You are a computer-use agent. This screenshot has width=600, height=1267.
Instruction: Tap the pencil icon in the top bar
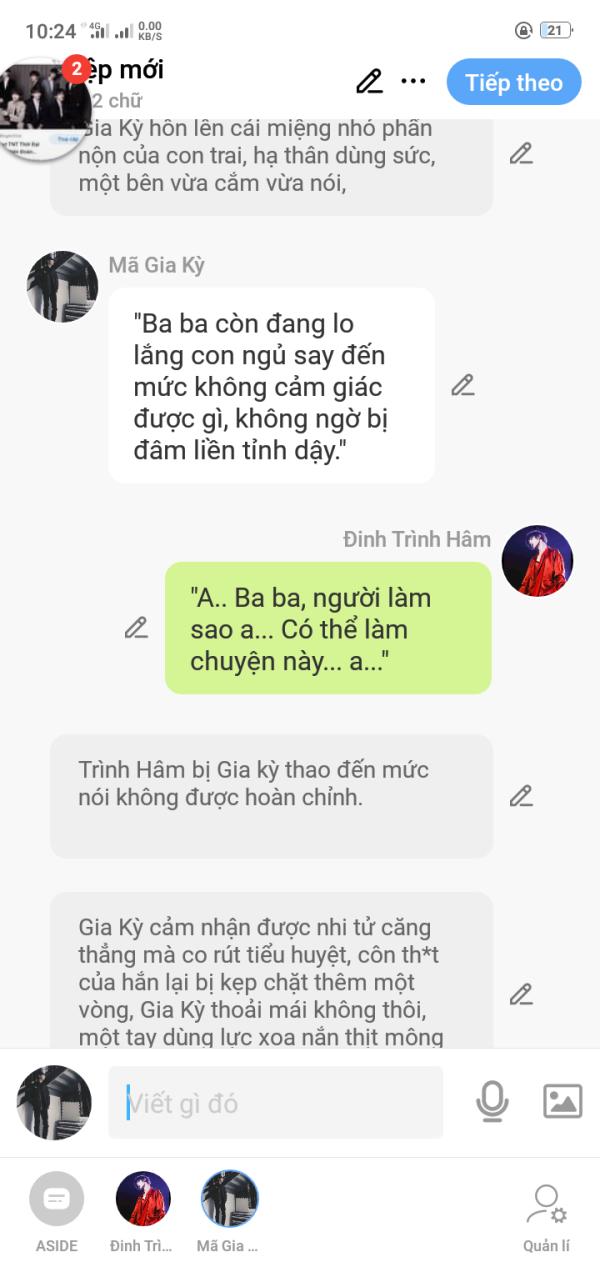point(369,82)
